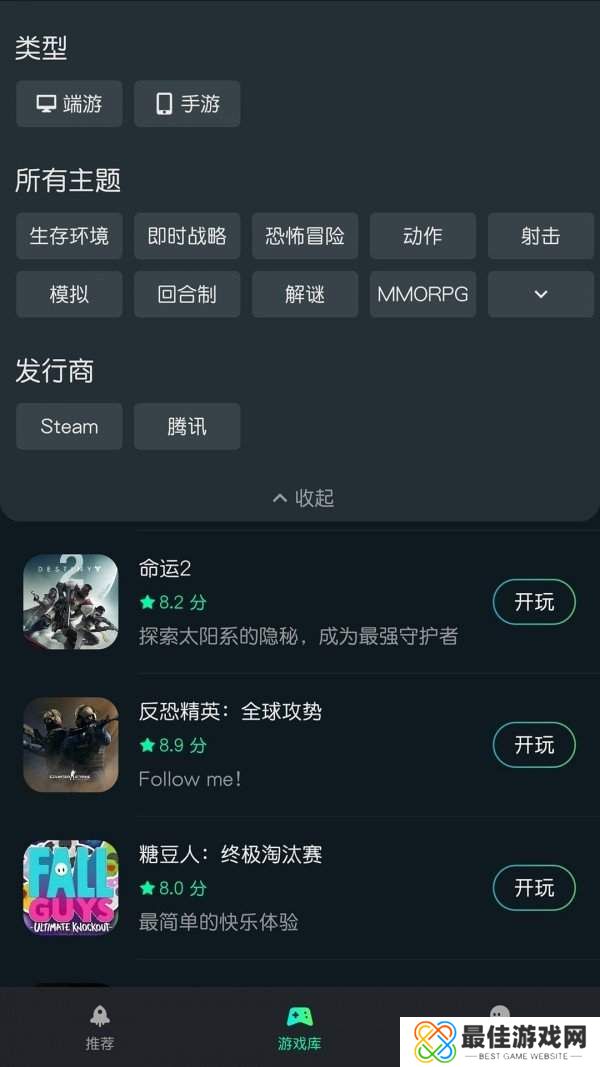Open the 游戏库 tab
This screenshot has height=1067, width=600.
[300, 1027]
